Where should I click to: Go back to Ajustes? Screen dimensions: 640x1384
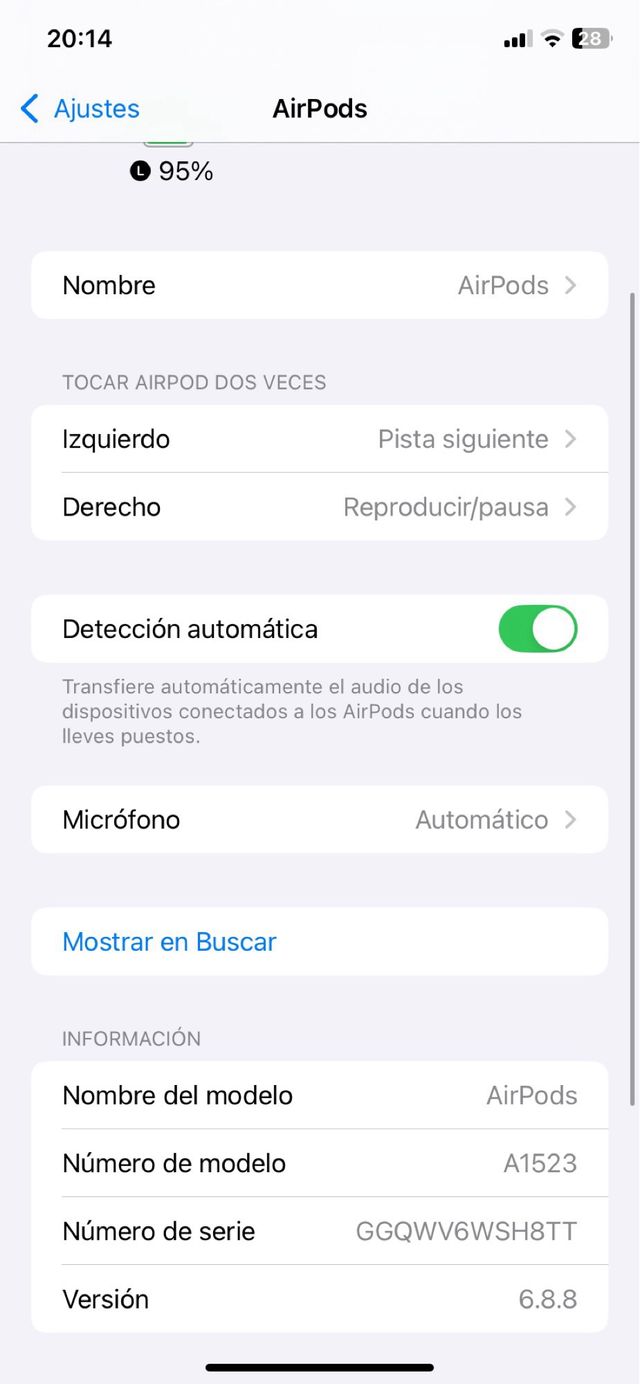coord(80,108)
